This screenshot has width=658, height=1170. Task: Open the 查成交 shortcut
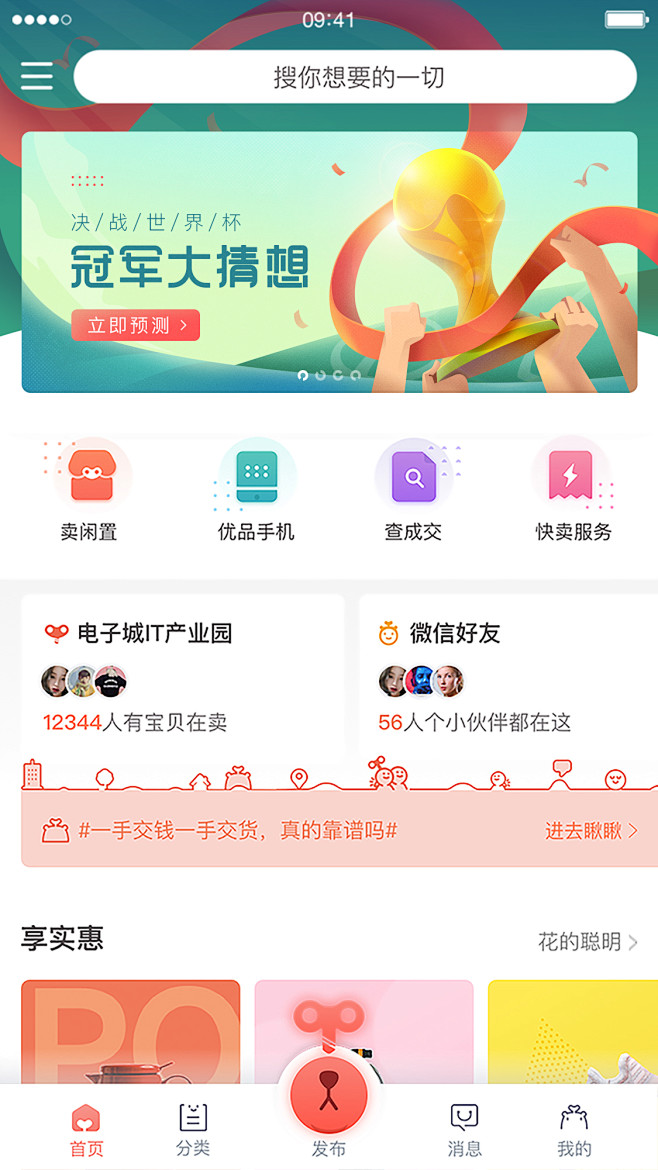(413, 489)
